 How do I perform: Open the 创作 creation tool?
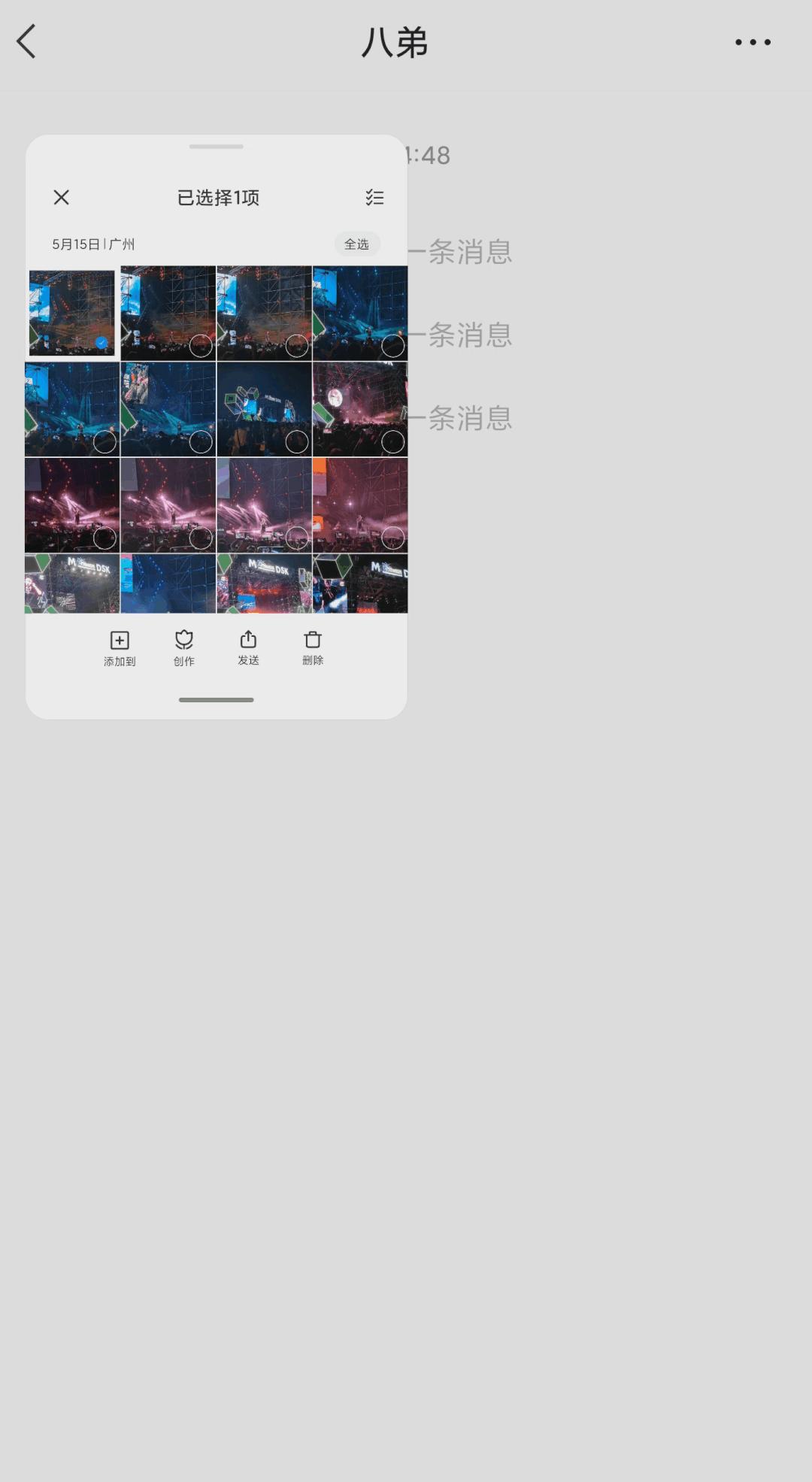tap(183, 647)
